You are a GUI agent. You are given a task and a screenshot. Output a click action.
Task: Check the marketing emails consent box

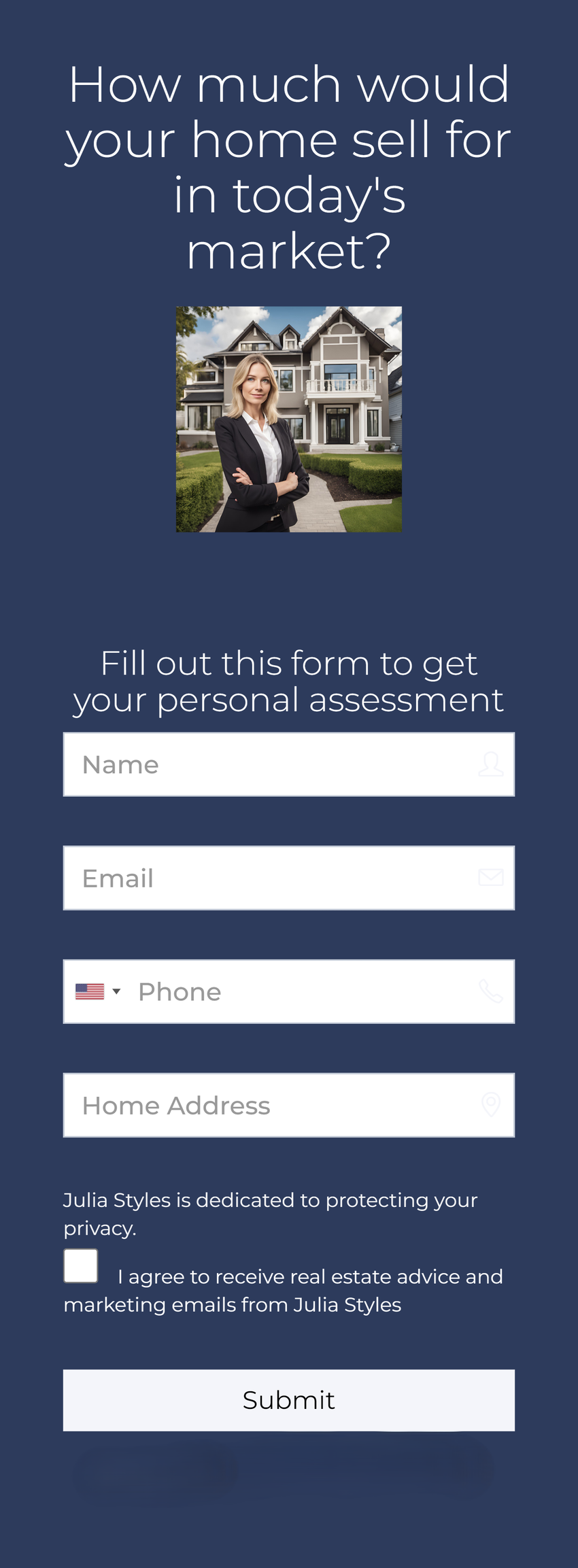[x=81, y=1265]
